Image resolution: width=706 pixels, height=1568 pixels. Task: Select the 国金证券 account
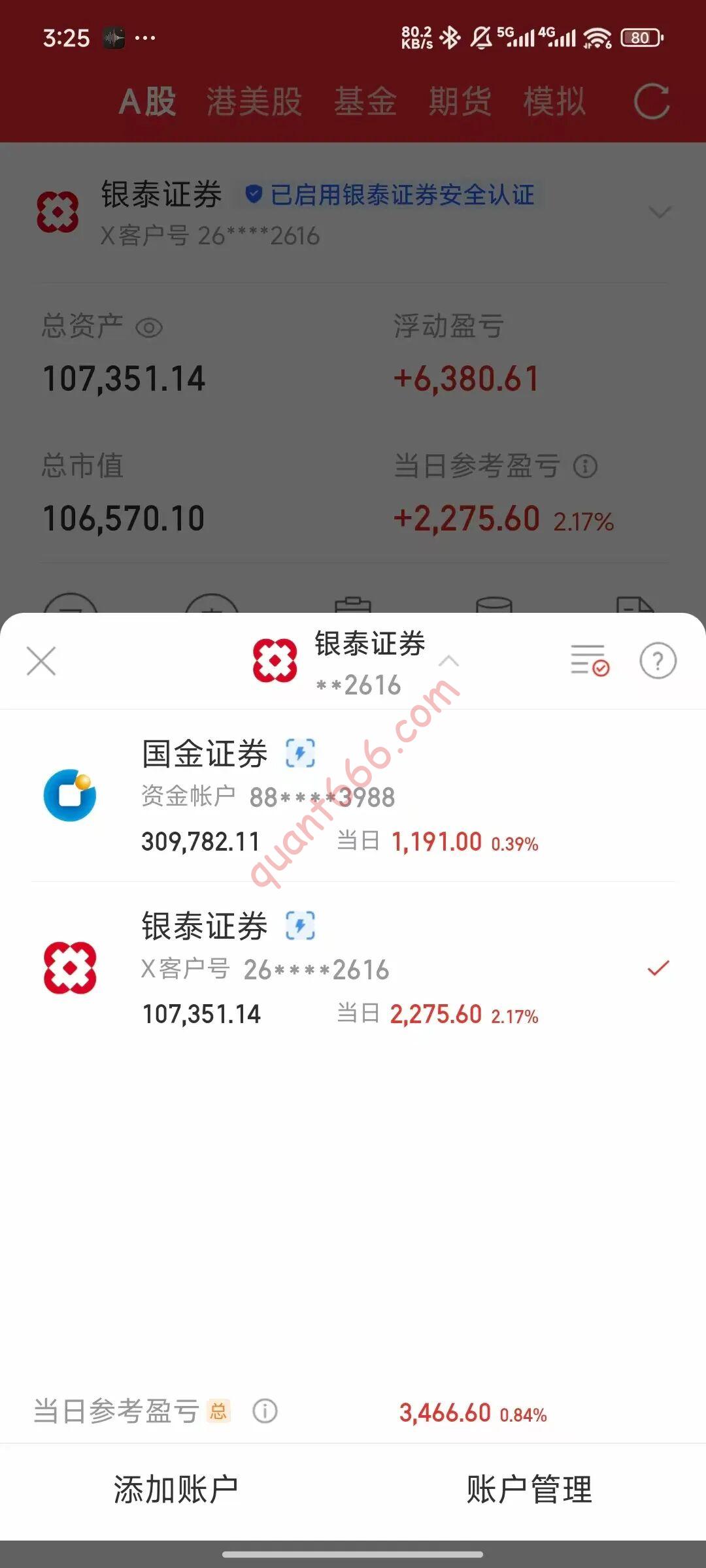click(x=353, y=795)
